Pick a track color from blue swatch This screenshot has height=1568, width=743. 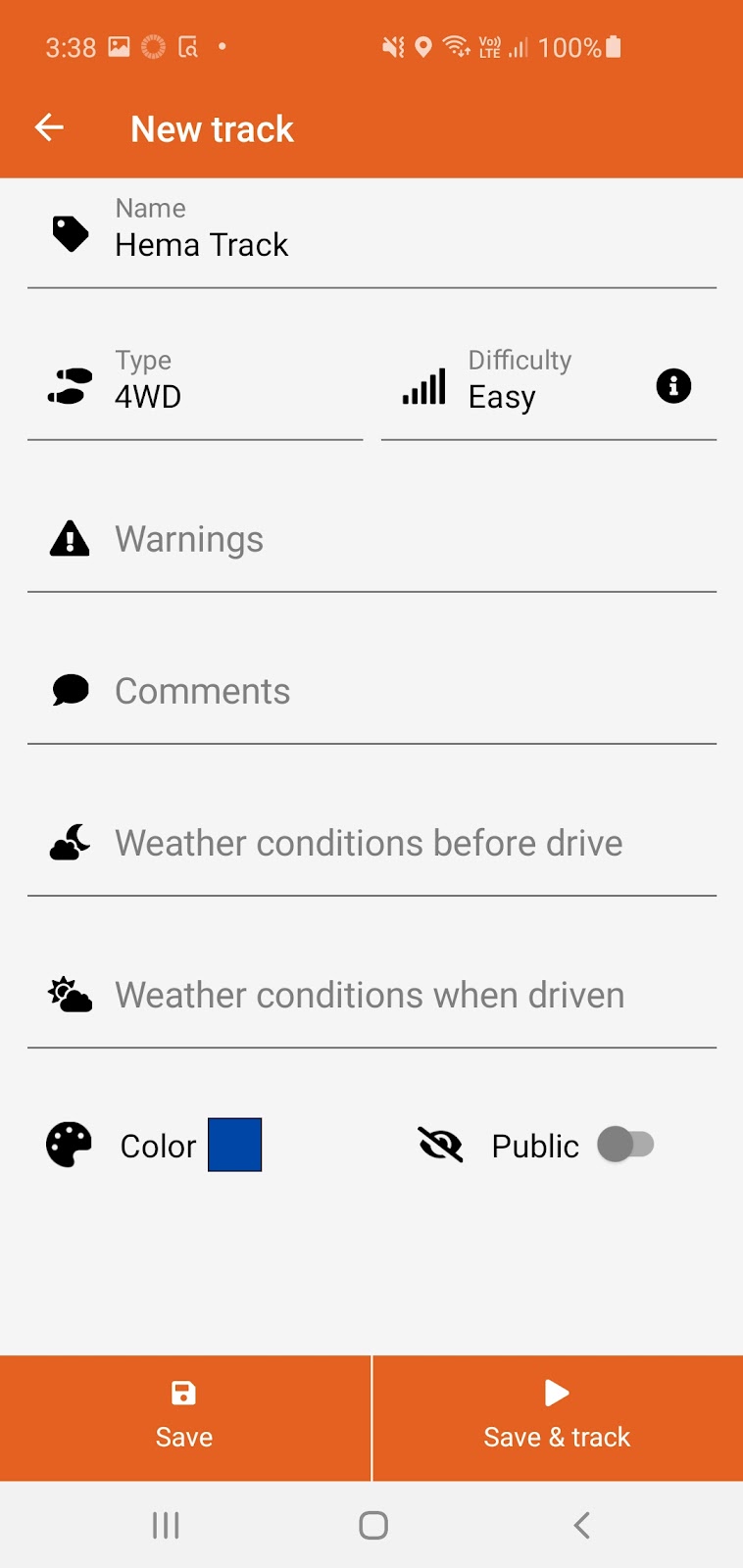235,1145
